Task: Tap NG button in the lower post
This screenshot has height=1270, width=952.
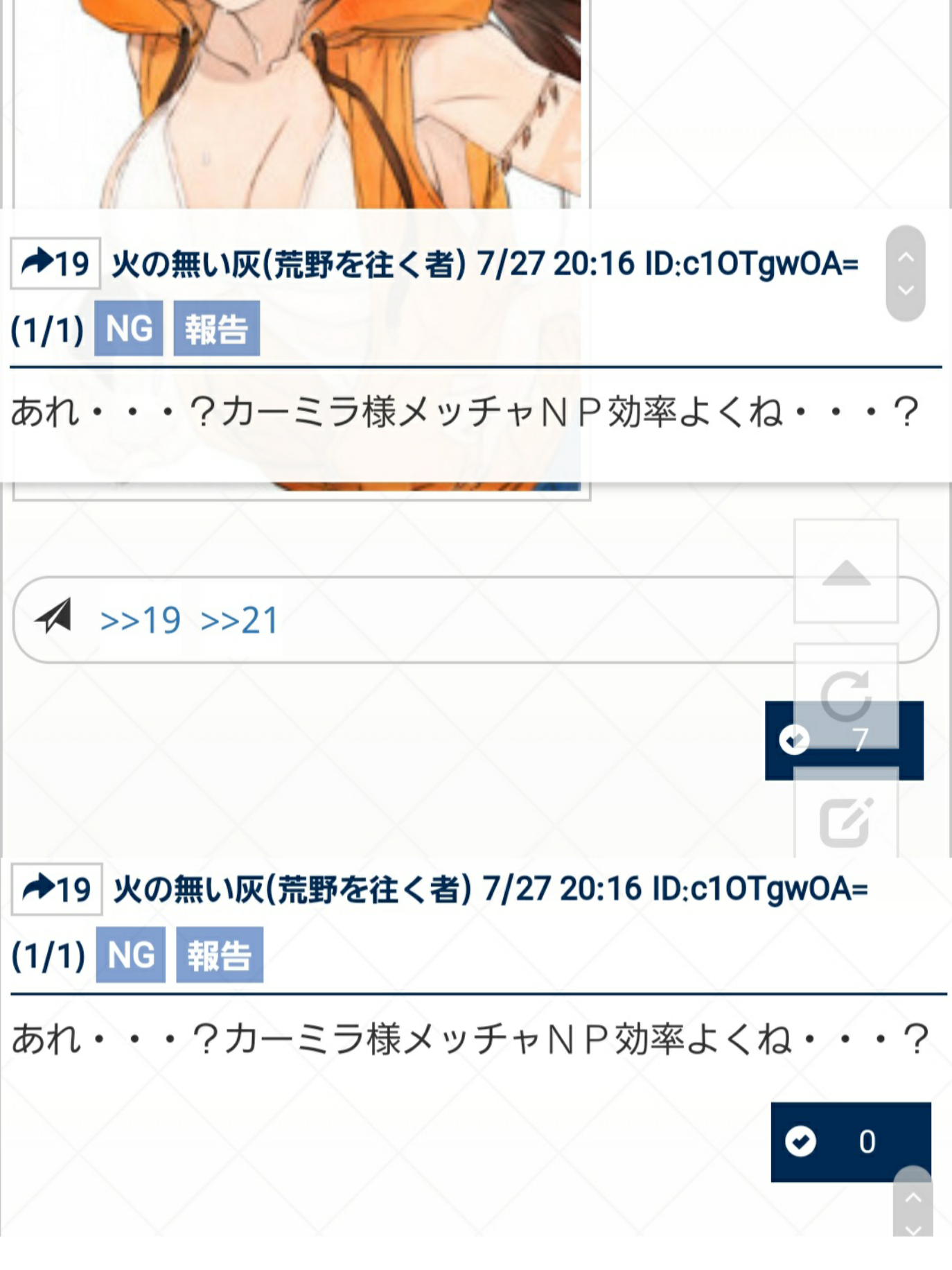Action: point(131,955)
